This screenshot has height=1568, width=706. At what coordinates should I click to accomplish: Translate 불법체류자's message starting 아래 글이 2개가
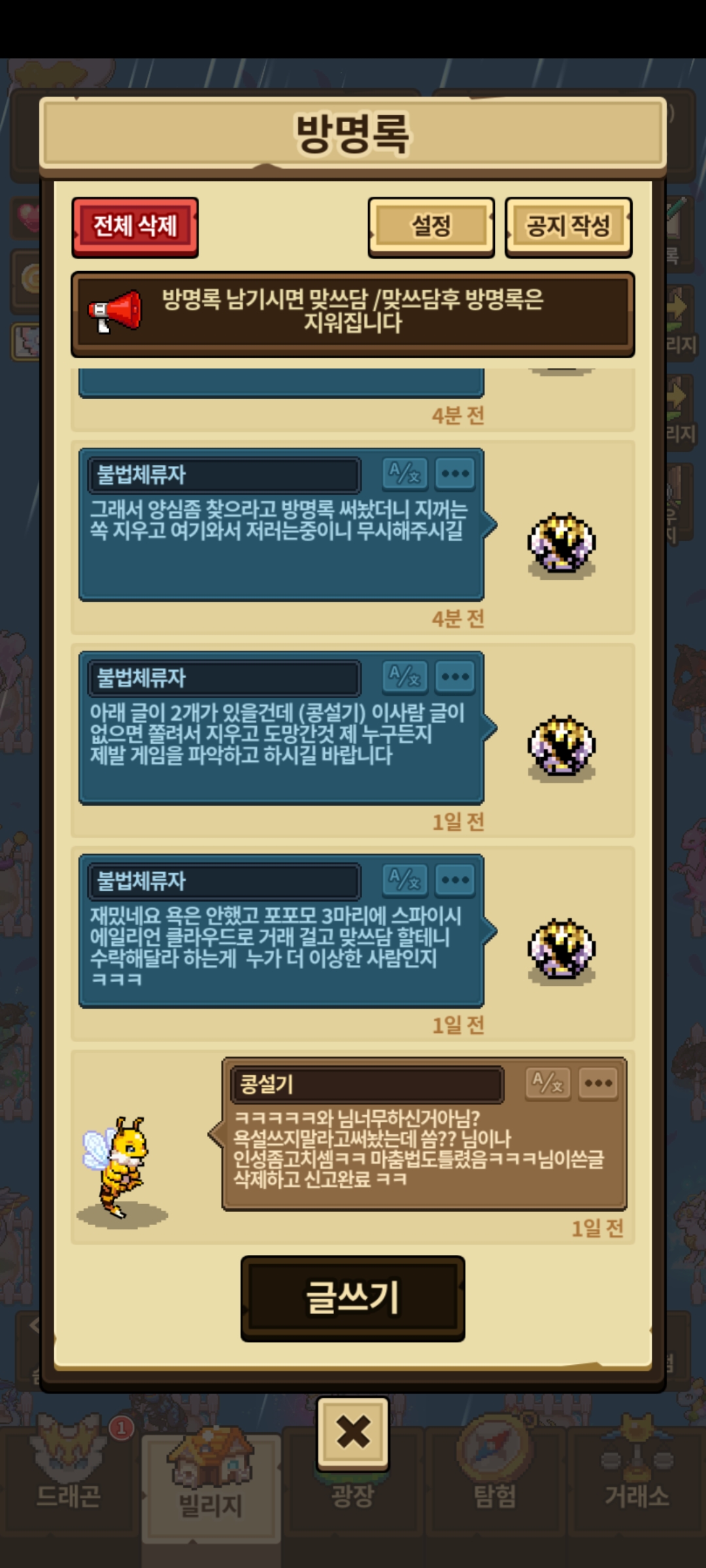tap(405, 676)
